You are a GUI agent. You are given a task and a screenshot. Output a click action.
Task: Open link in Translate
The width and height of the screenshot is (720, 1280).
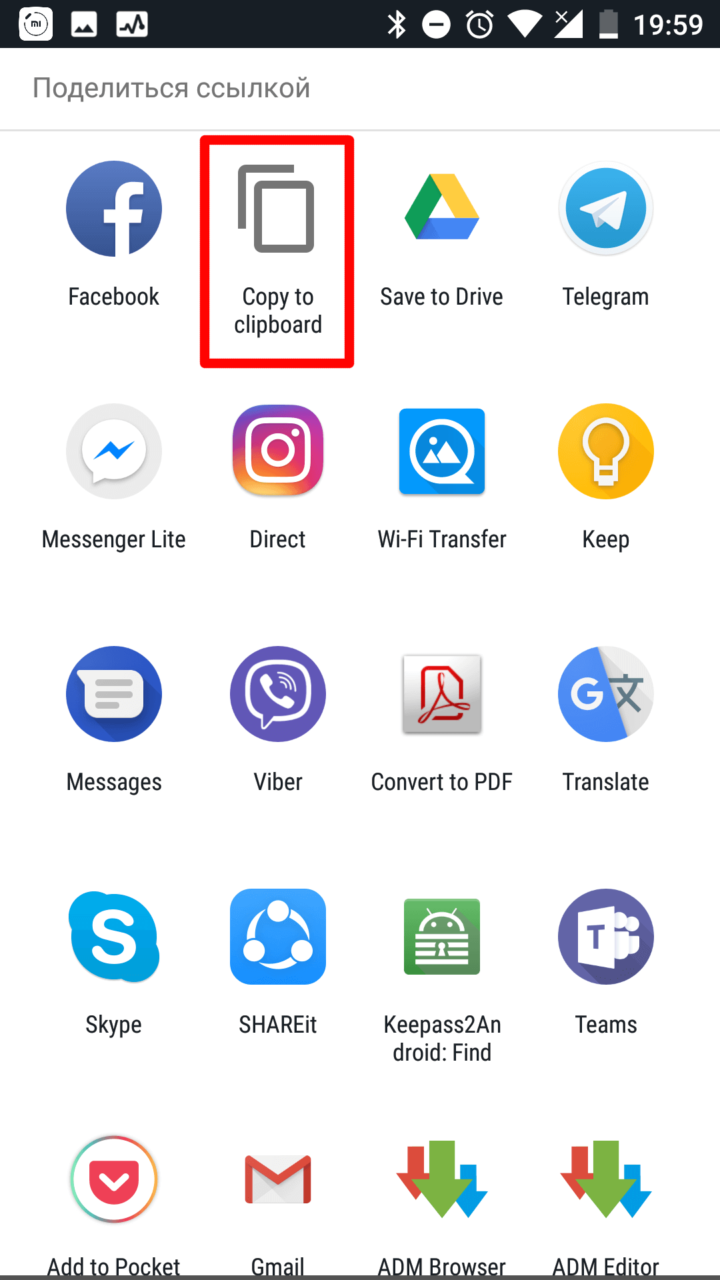click(606, 719)
